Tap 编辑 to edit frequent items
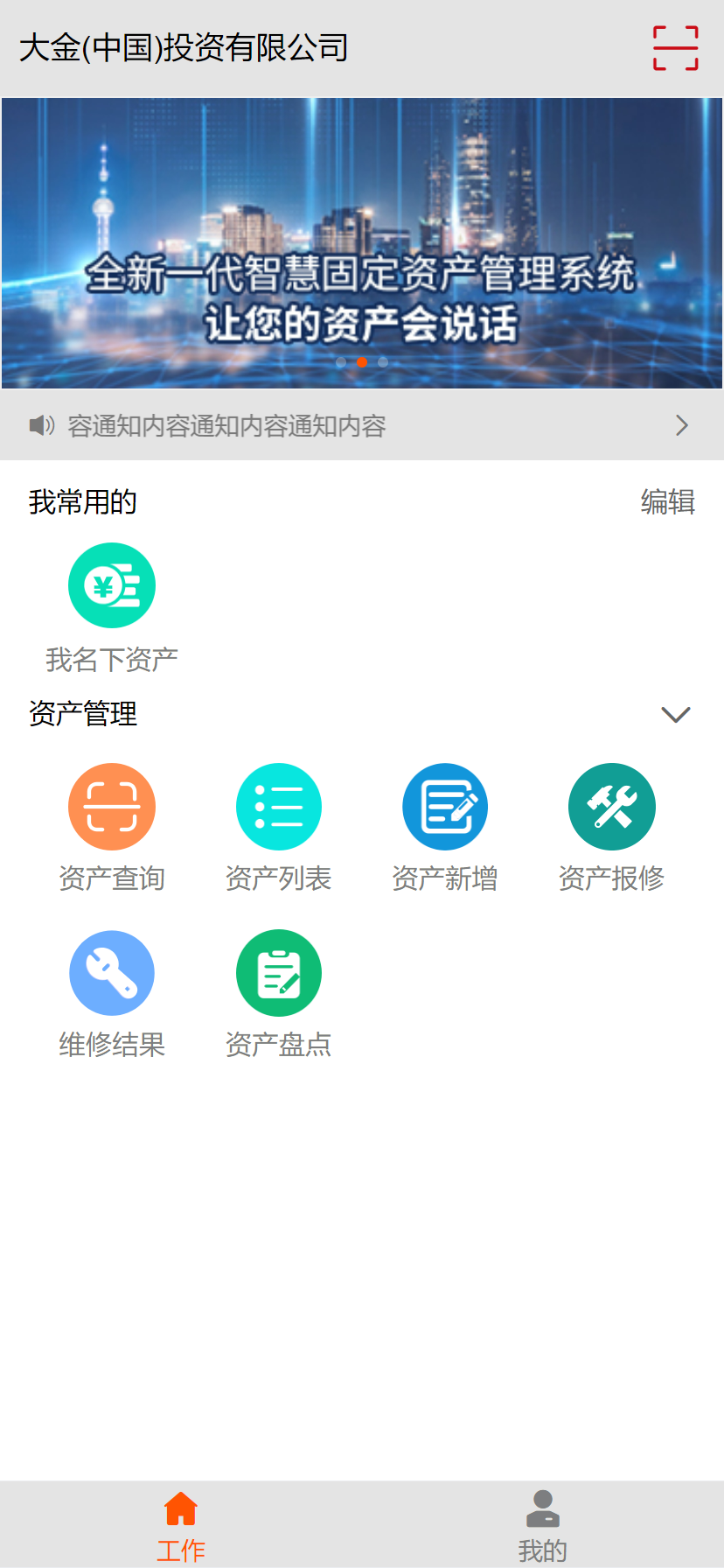Screen dimensions: 724x1568 [x=667, y=502]
